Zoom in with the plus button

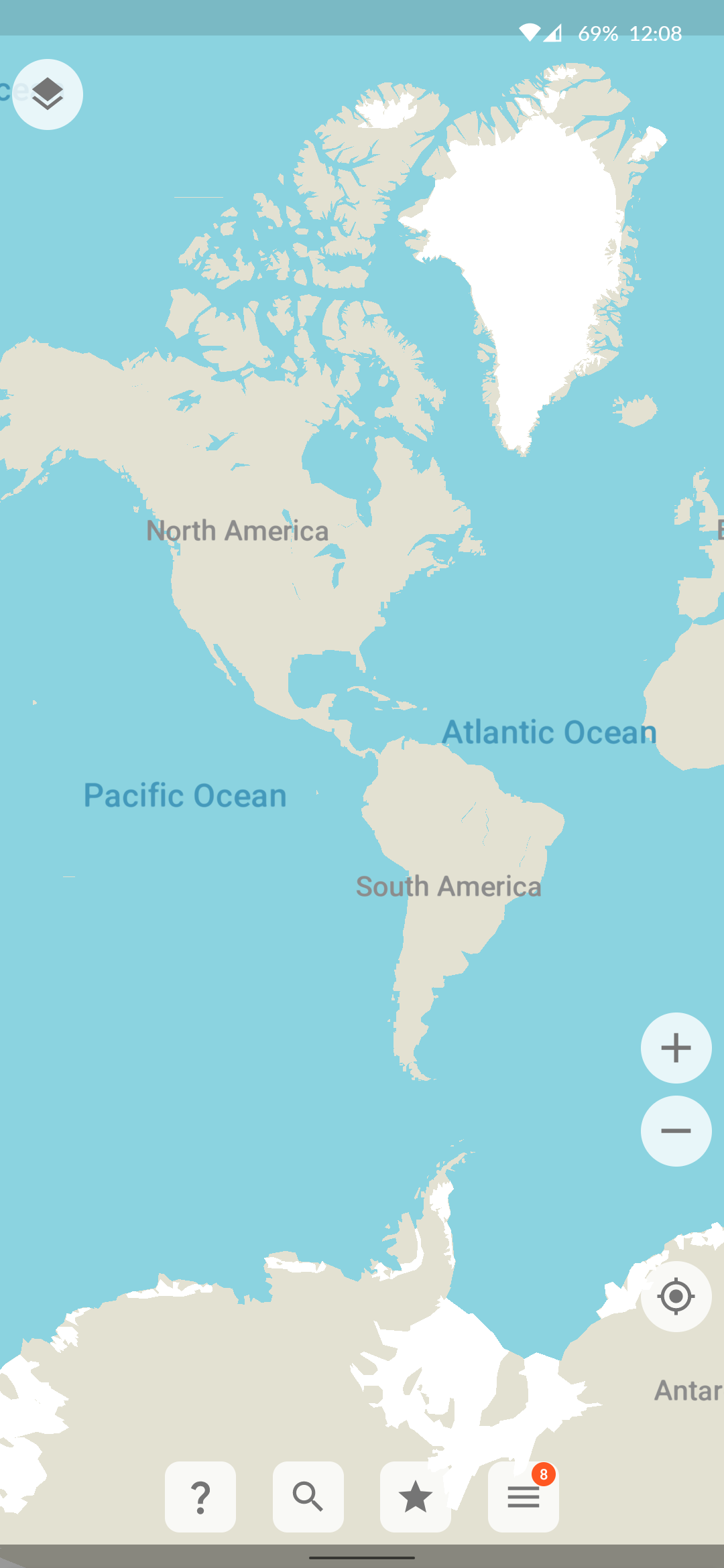[x=676, y=1048]
